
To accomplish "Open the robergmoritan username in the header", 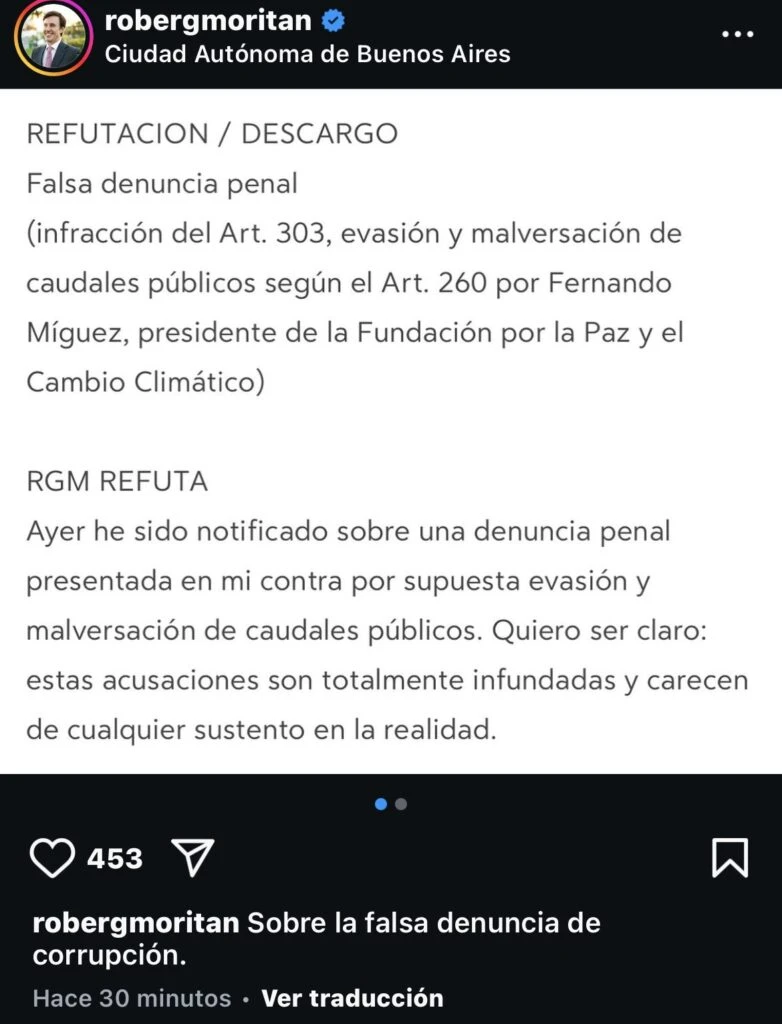I will click(208, 20).
